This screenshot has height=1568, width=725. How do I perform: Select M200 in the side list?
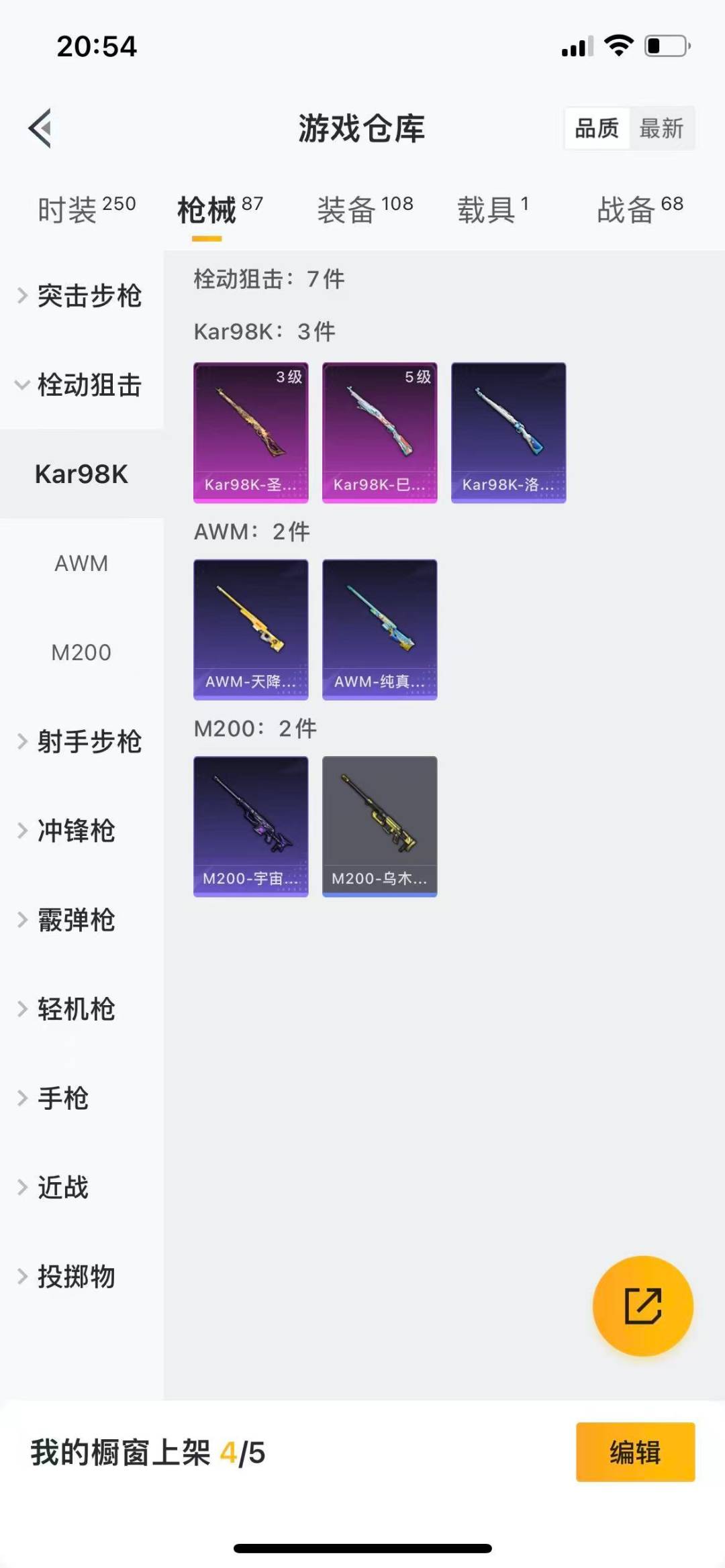click(x=81, y=652)
